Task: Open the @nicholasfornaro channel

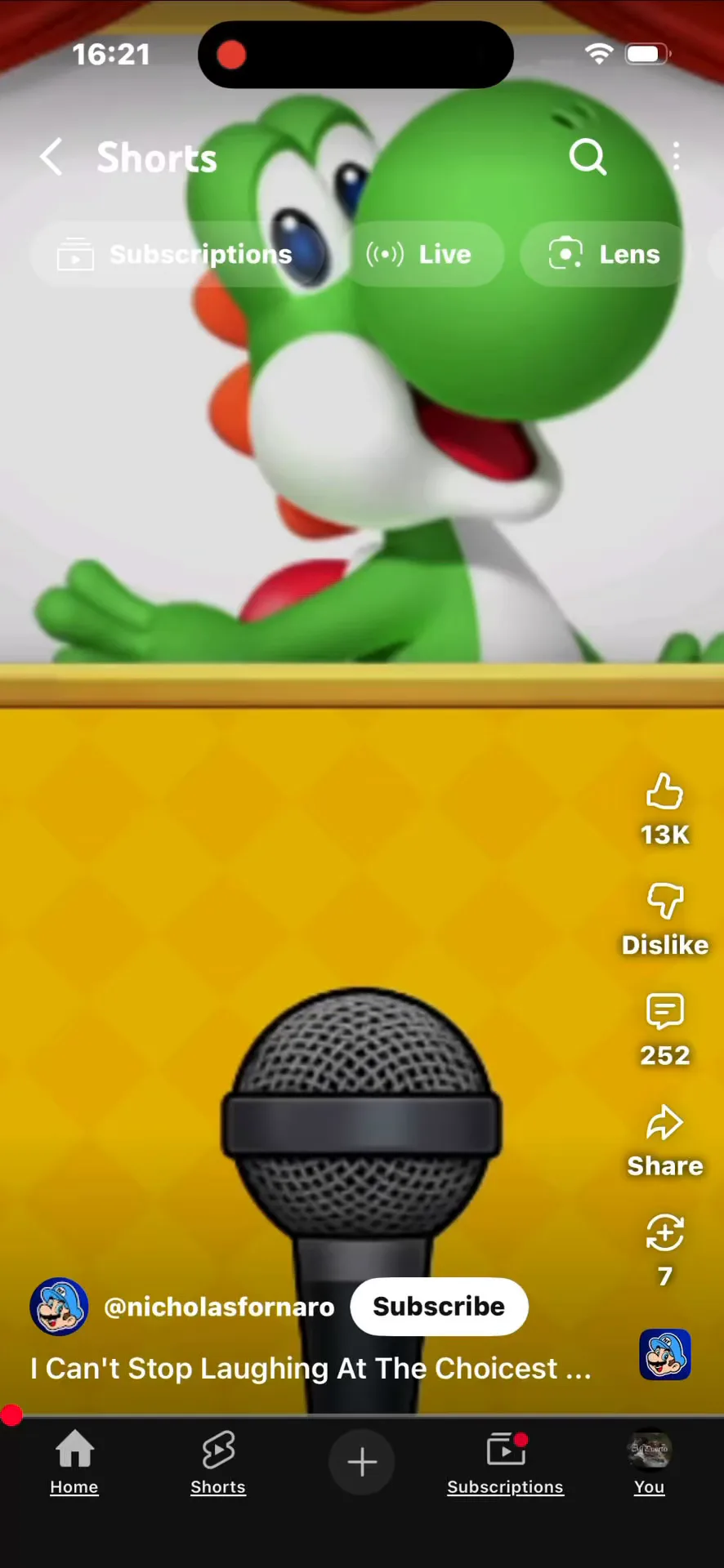Action: tap(219, 1307)
